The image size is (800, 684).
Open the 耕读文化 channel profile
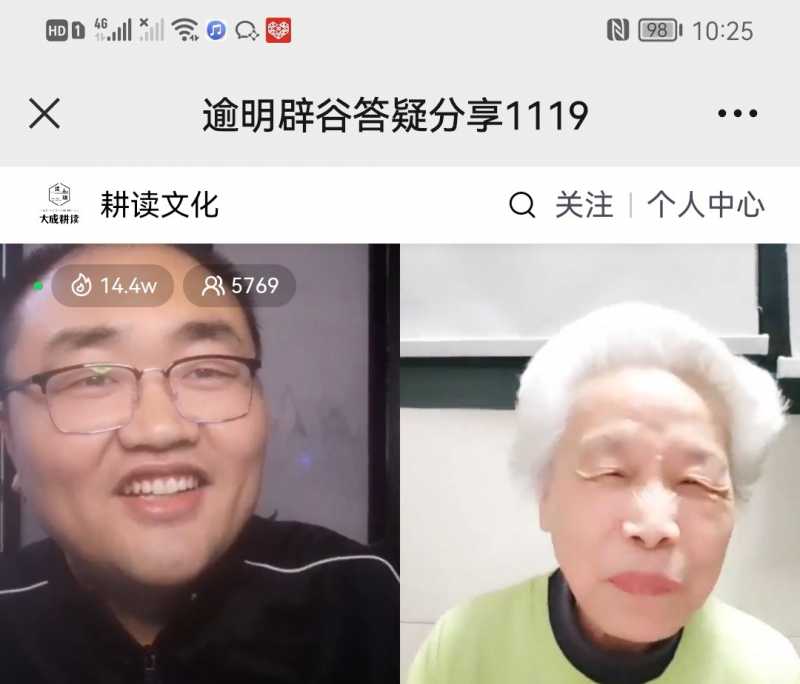[158, 205]
